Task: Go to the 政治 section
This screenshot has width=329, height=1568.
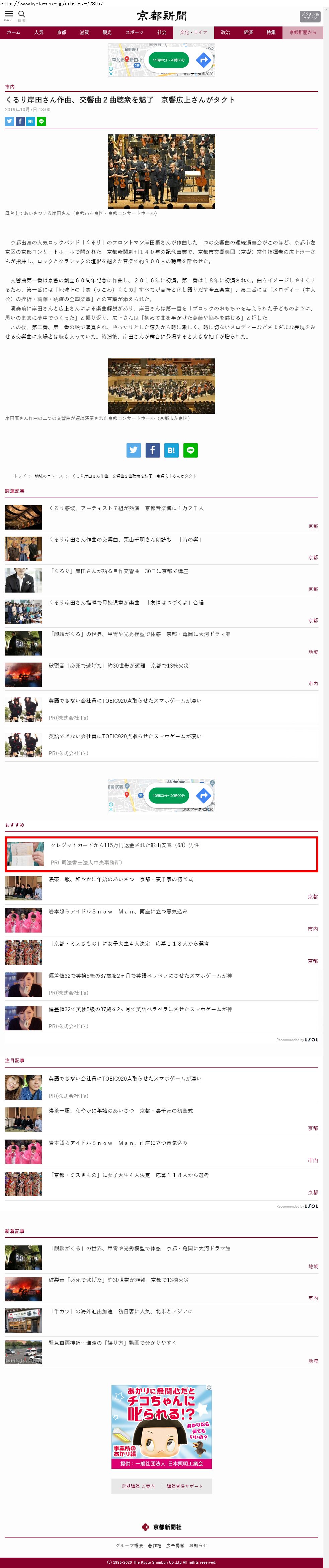Action: click(225, 32)
